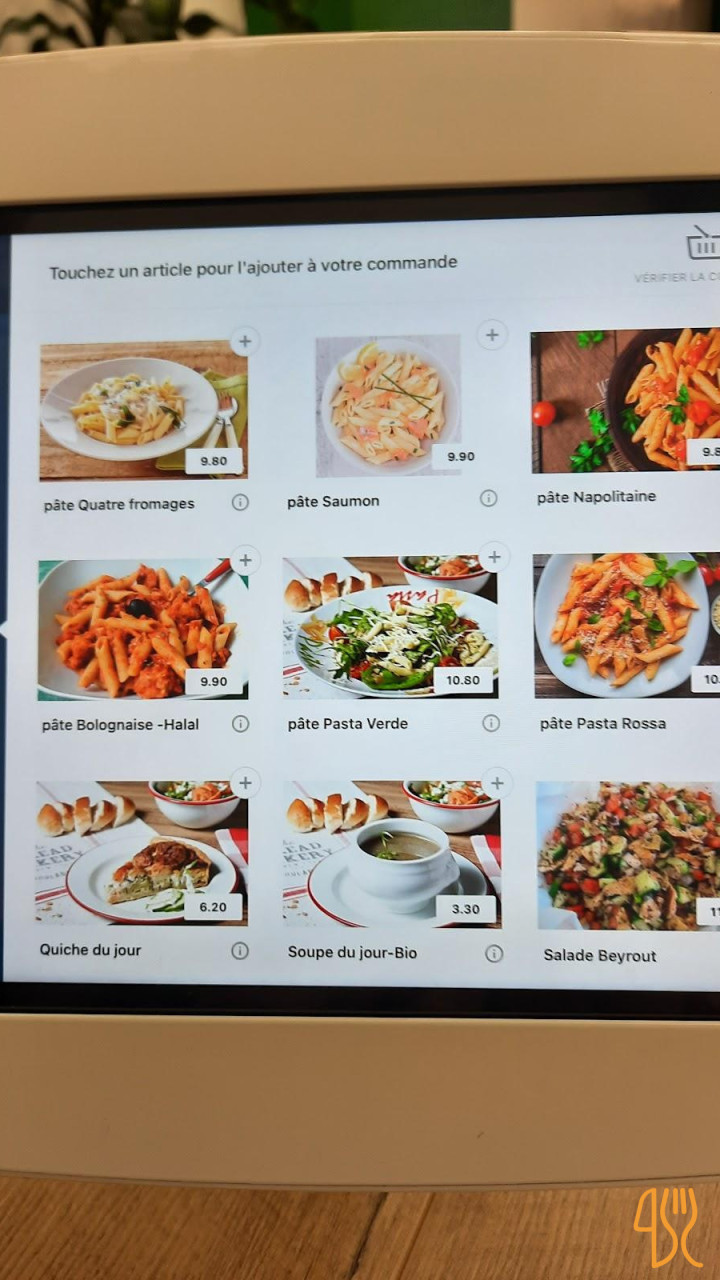720x1280 pixels.
Task: Open the basket to verify the order
Action: 702,245
